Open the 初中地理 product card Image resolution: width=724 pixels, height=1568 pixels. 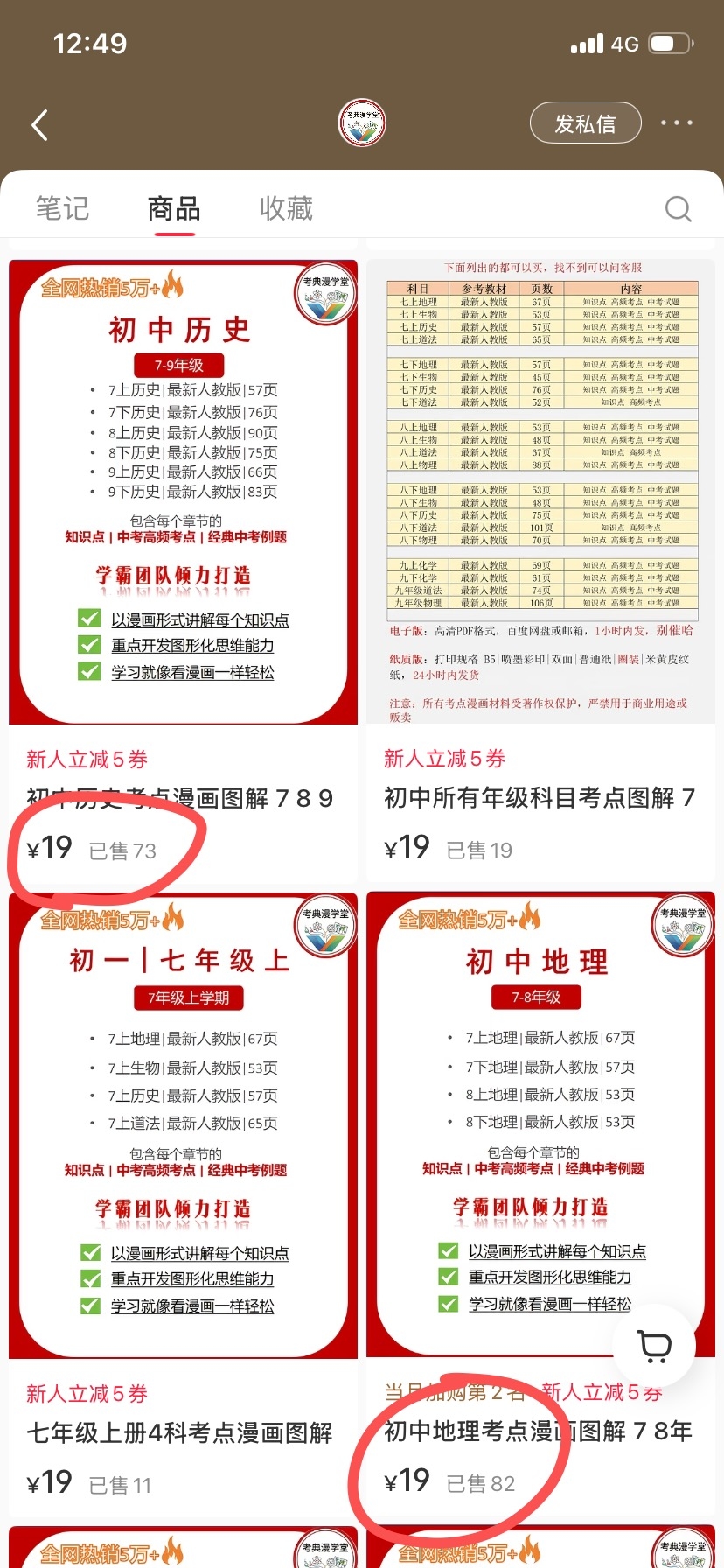pos(540,1204)
